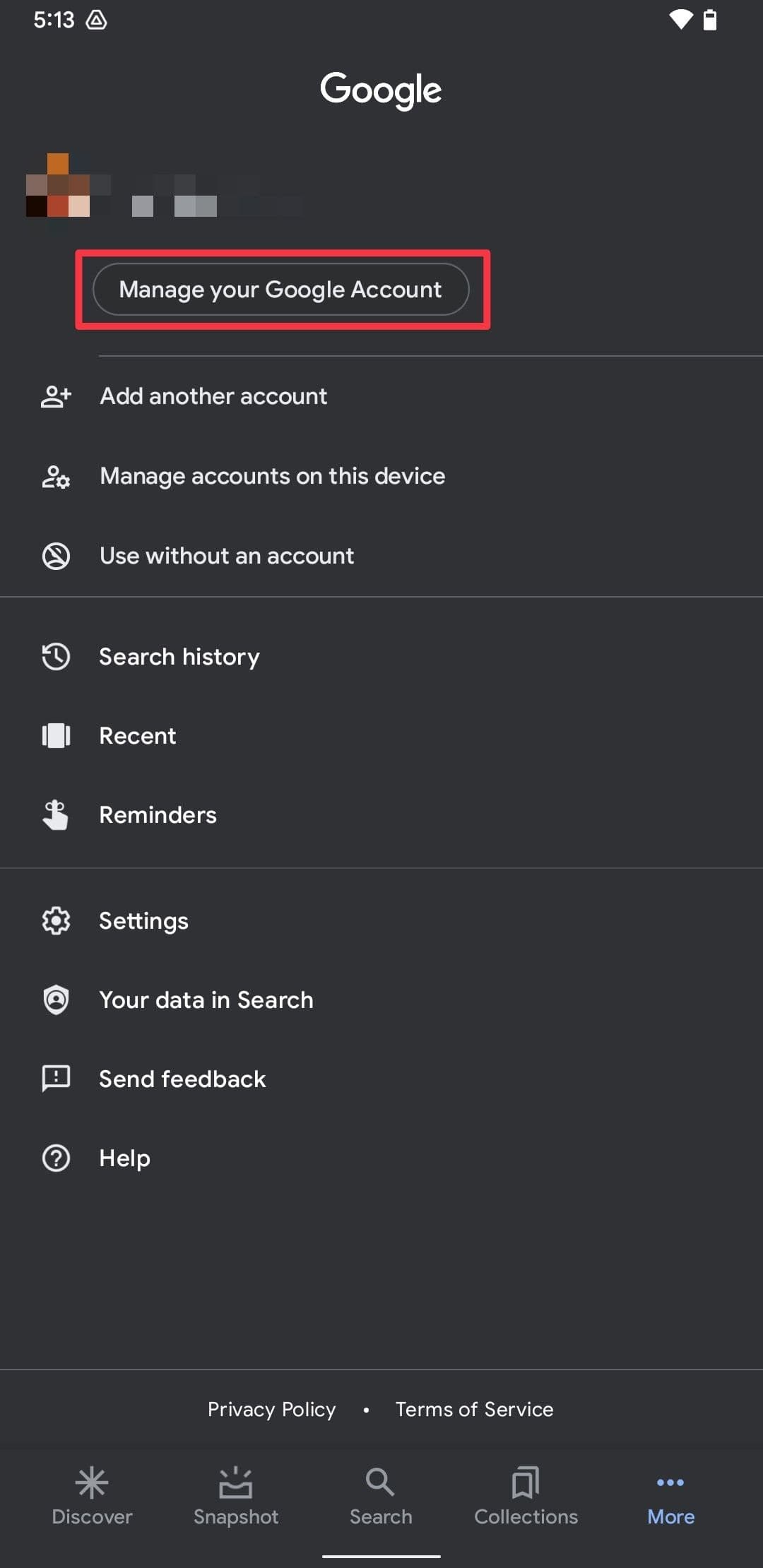This screenshot has width=763, height=1568.
Task: Open the Privacy Policy link
Action: 272,1409
